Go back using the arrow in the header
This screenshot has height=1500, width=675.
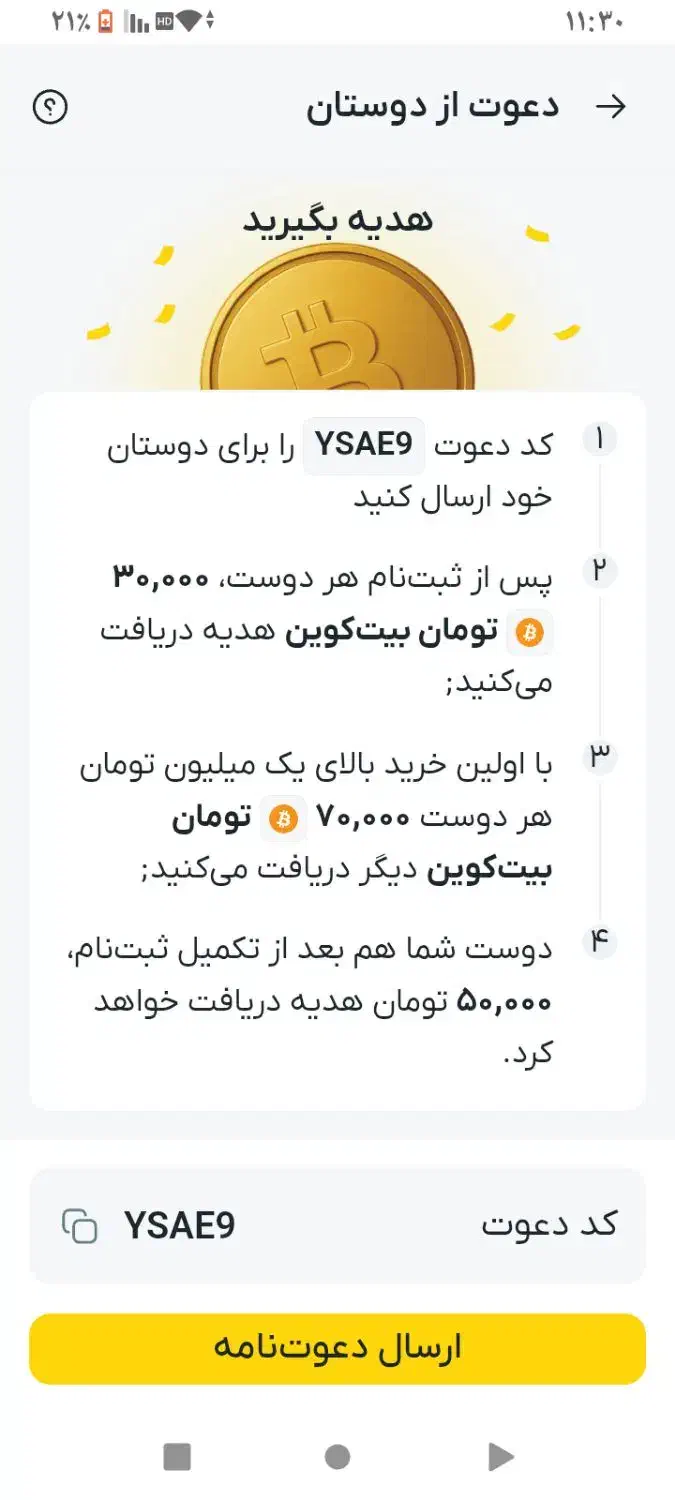pos(610,107)
